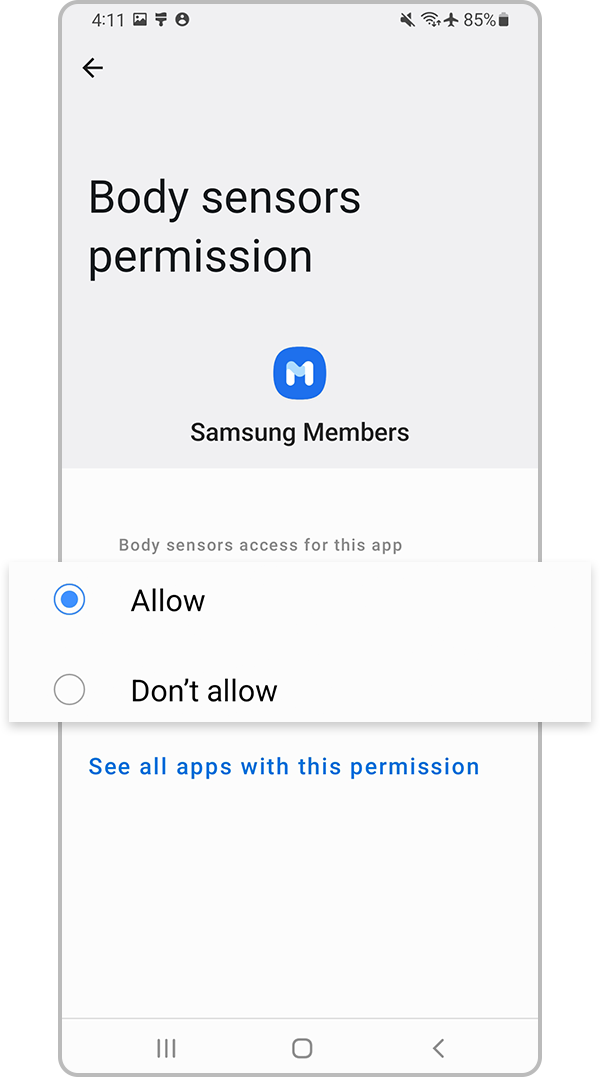Image resolution: width=600 pixels, height=1077 pixels.
Task: Select the Allow radio option
Action: click(70, 600)
